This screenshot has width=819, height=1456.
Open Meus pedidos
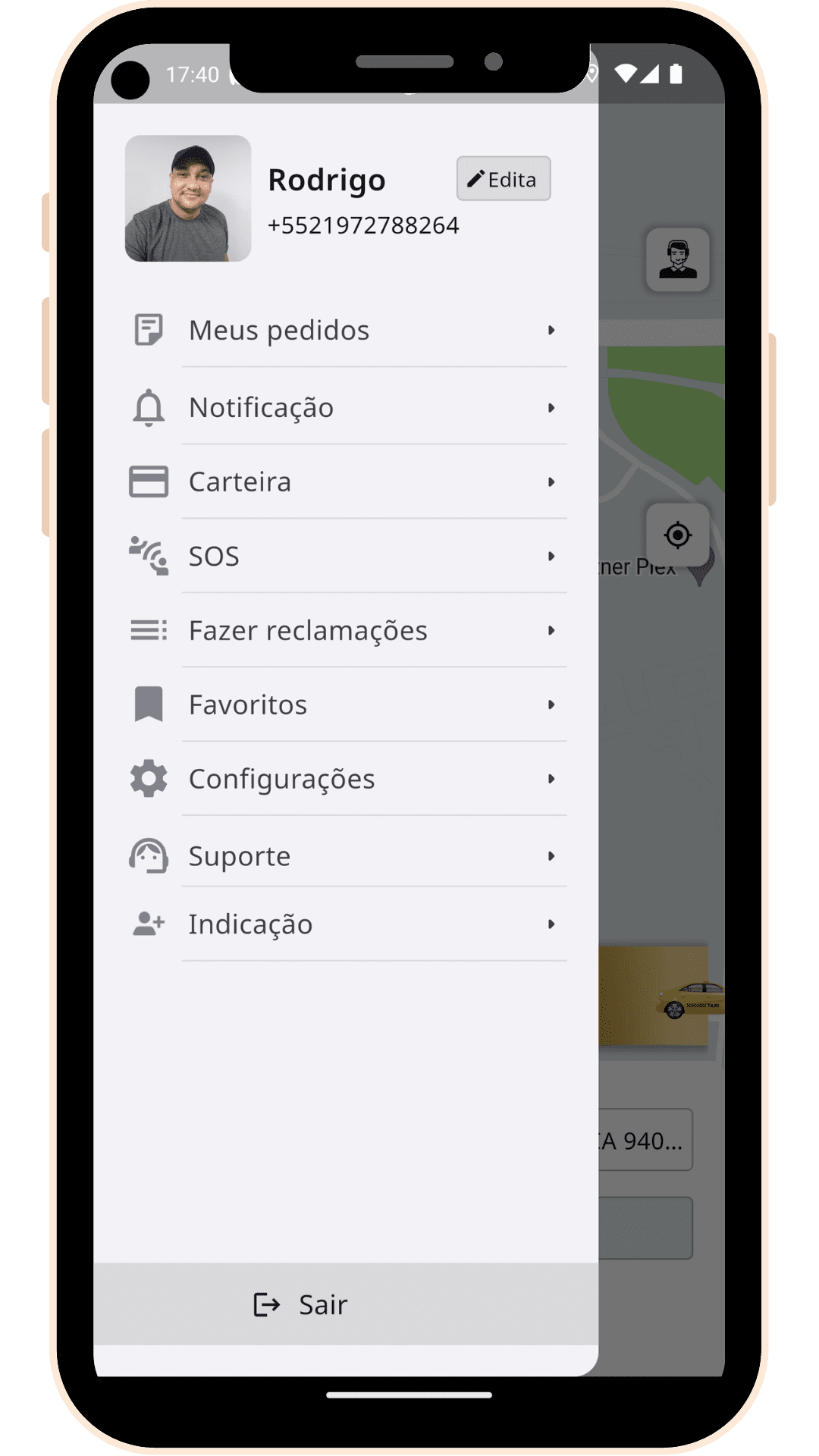click(x=346, y=331)
